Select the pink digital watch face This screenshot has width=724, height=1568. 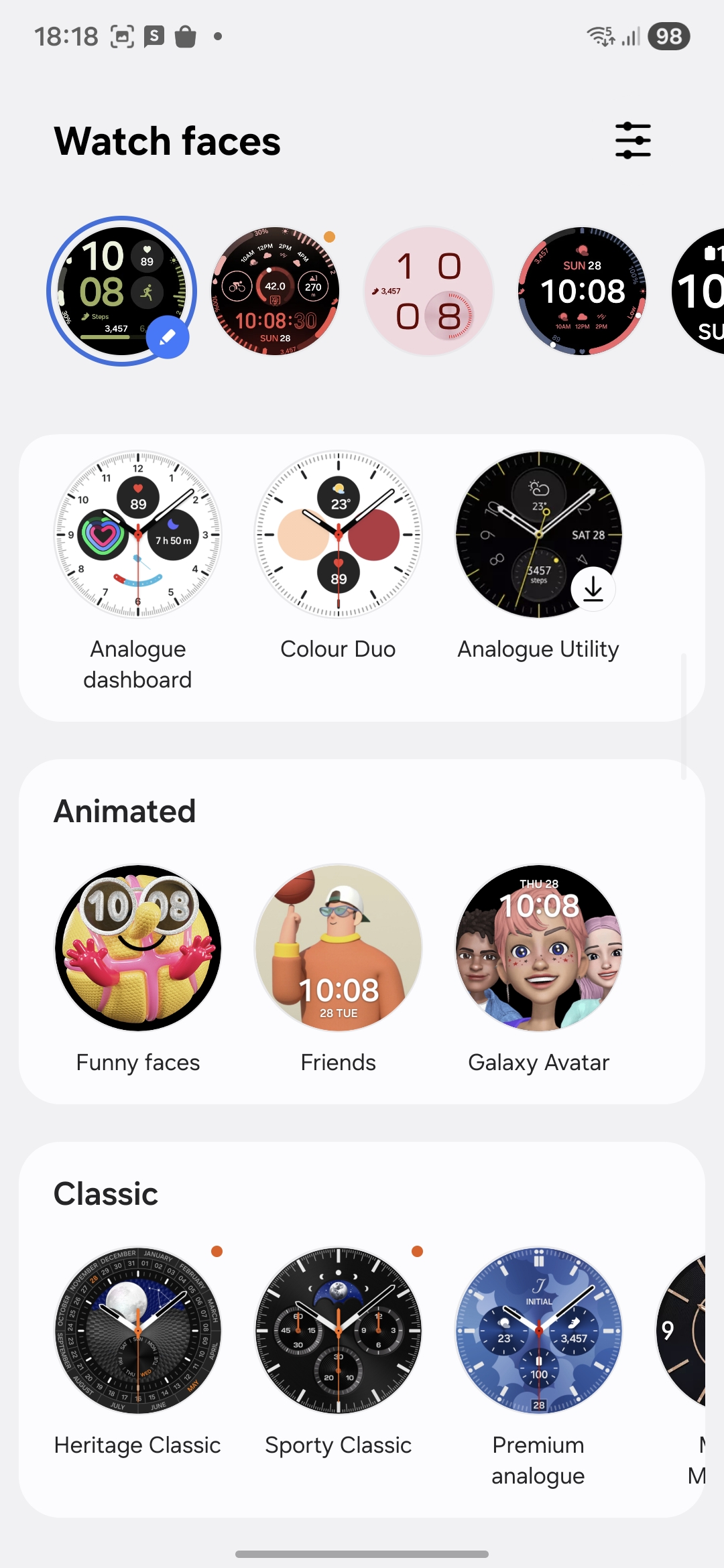pos(429,291)
